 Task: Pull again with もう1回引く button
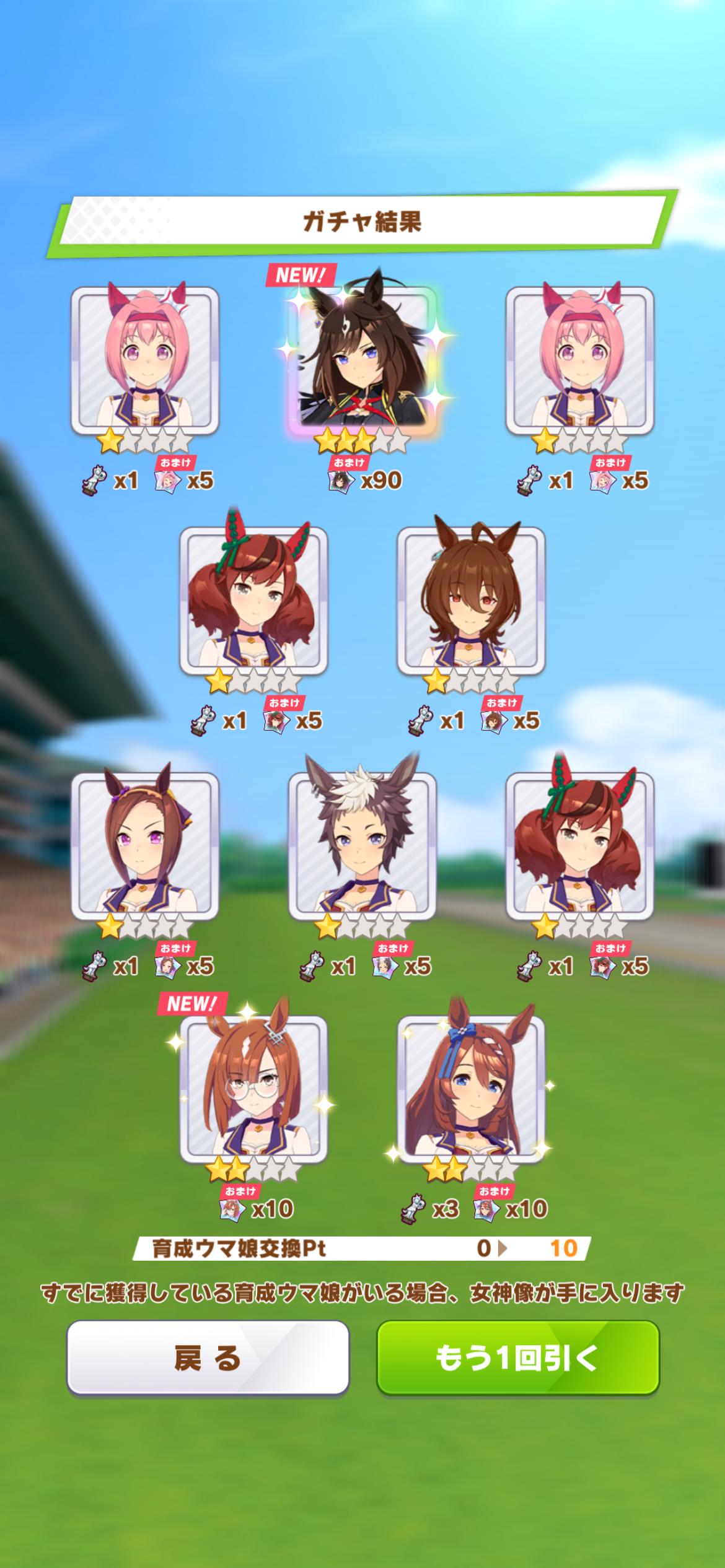pos(518,1357)
